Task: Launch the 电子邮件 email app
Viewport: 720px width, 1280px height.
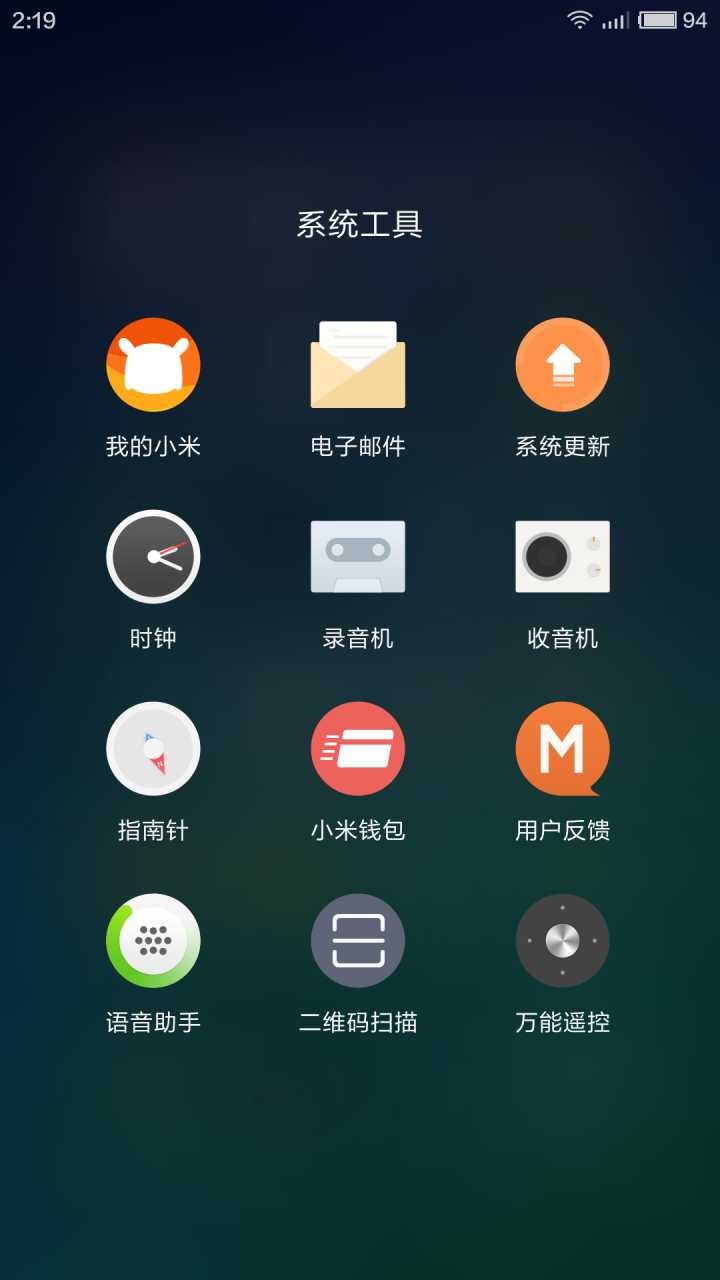Action: (358, 365)
